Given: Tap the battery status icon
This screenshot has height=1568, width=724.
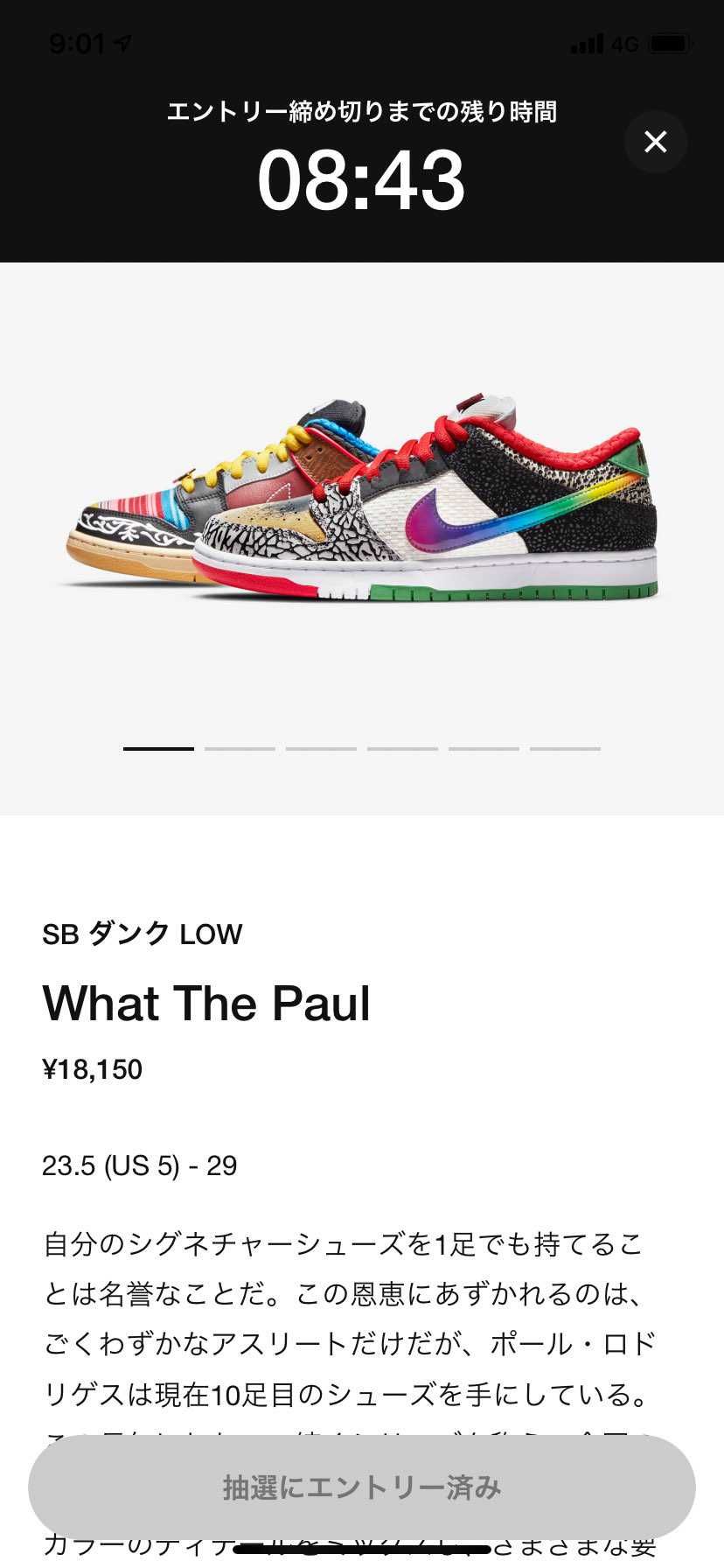Looking at the screenshot, I should (x=670, y=41).
